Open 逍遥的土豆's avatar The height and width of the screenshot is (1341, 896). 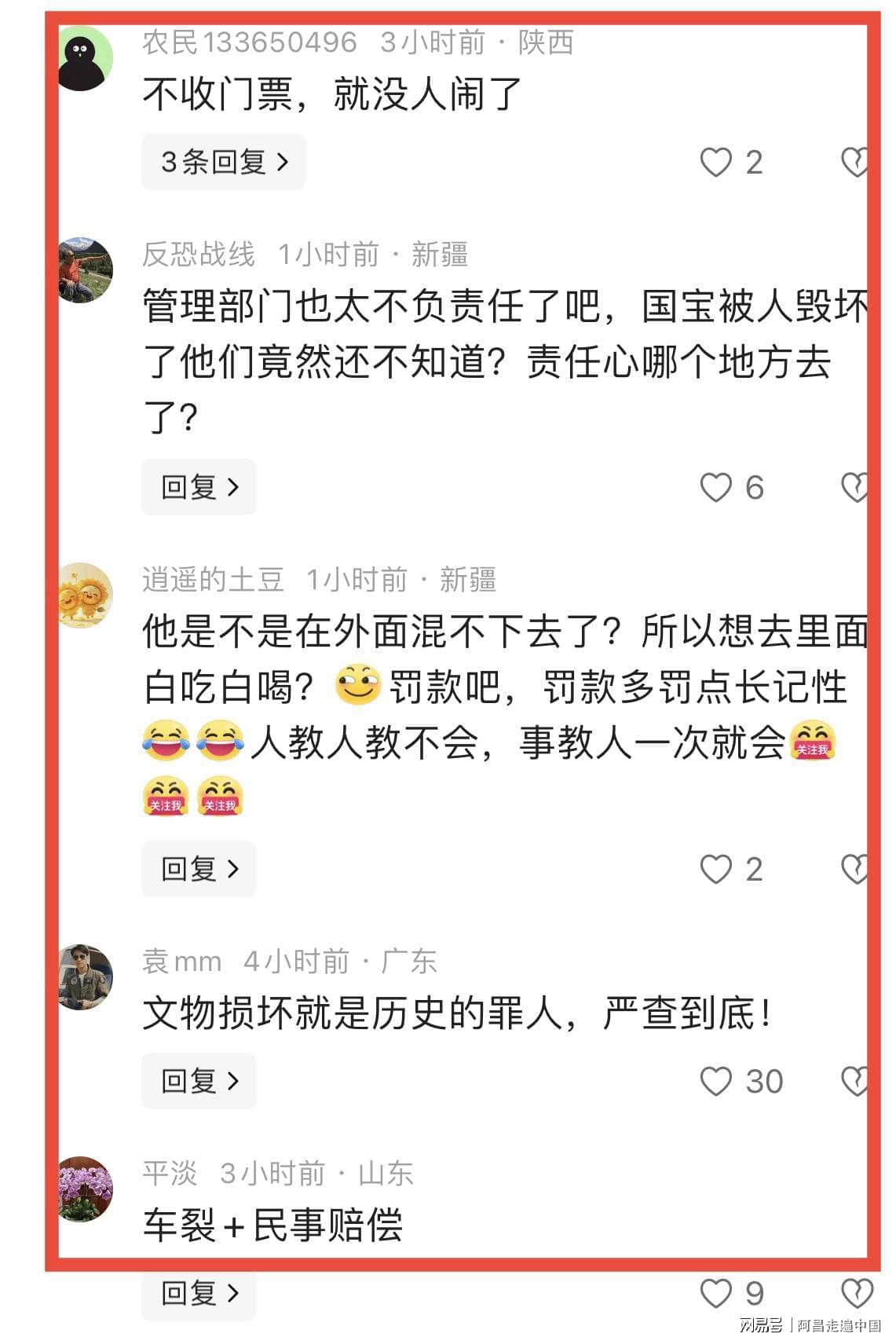click(x=86, y=595)
